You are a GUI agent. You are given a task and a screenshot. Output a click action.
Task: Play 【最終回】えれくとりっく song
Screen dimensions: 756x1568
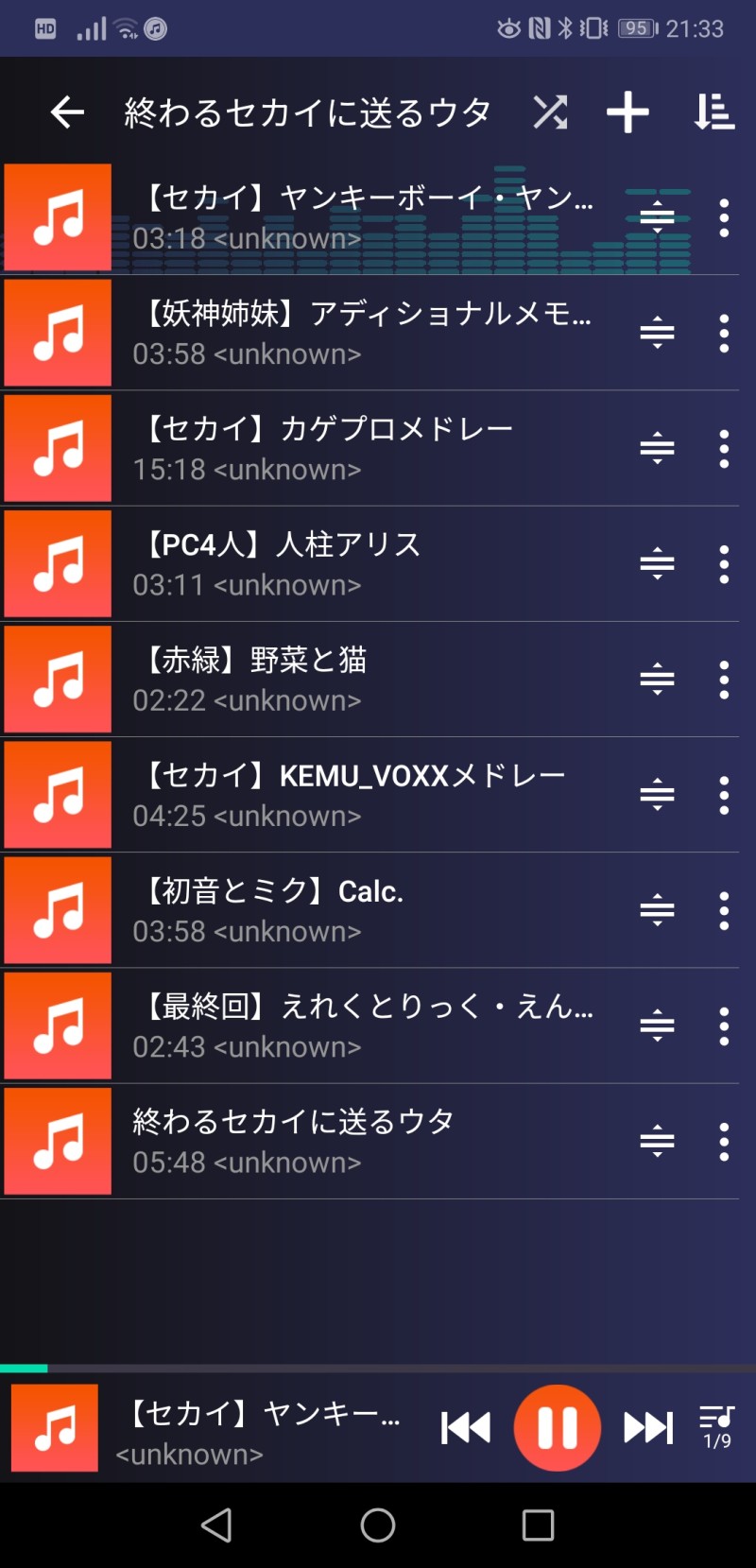[369, 1026]
